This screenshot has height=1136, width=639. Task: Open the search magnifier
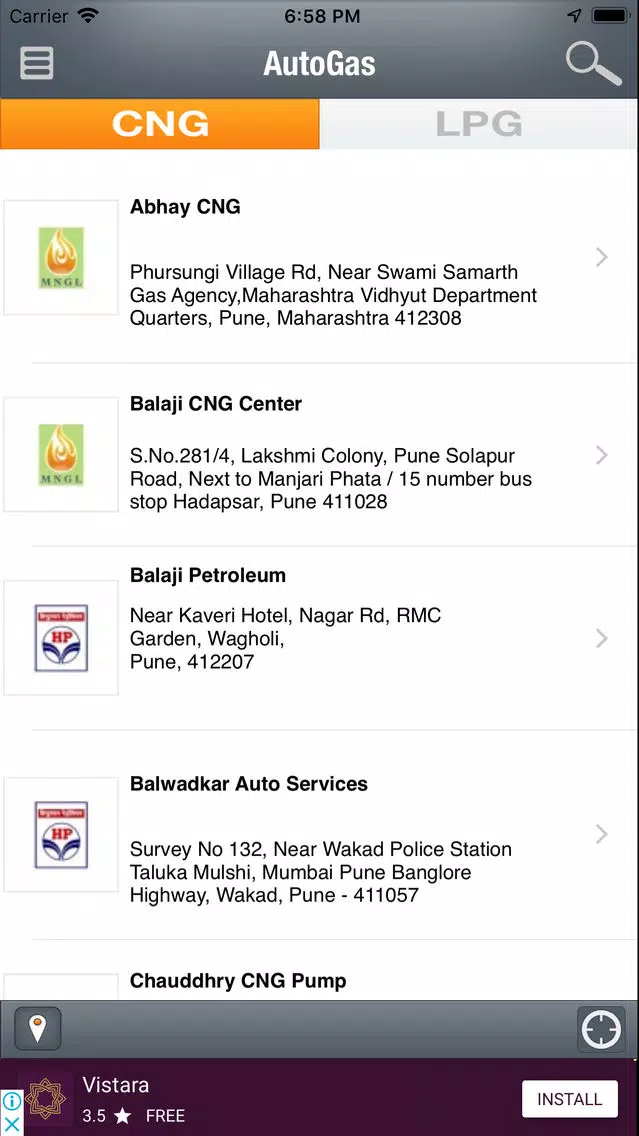pyautogui.click(x=593, y=63)
